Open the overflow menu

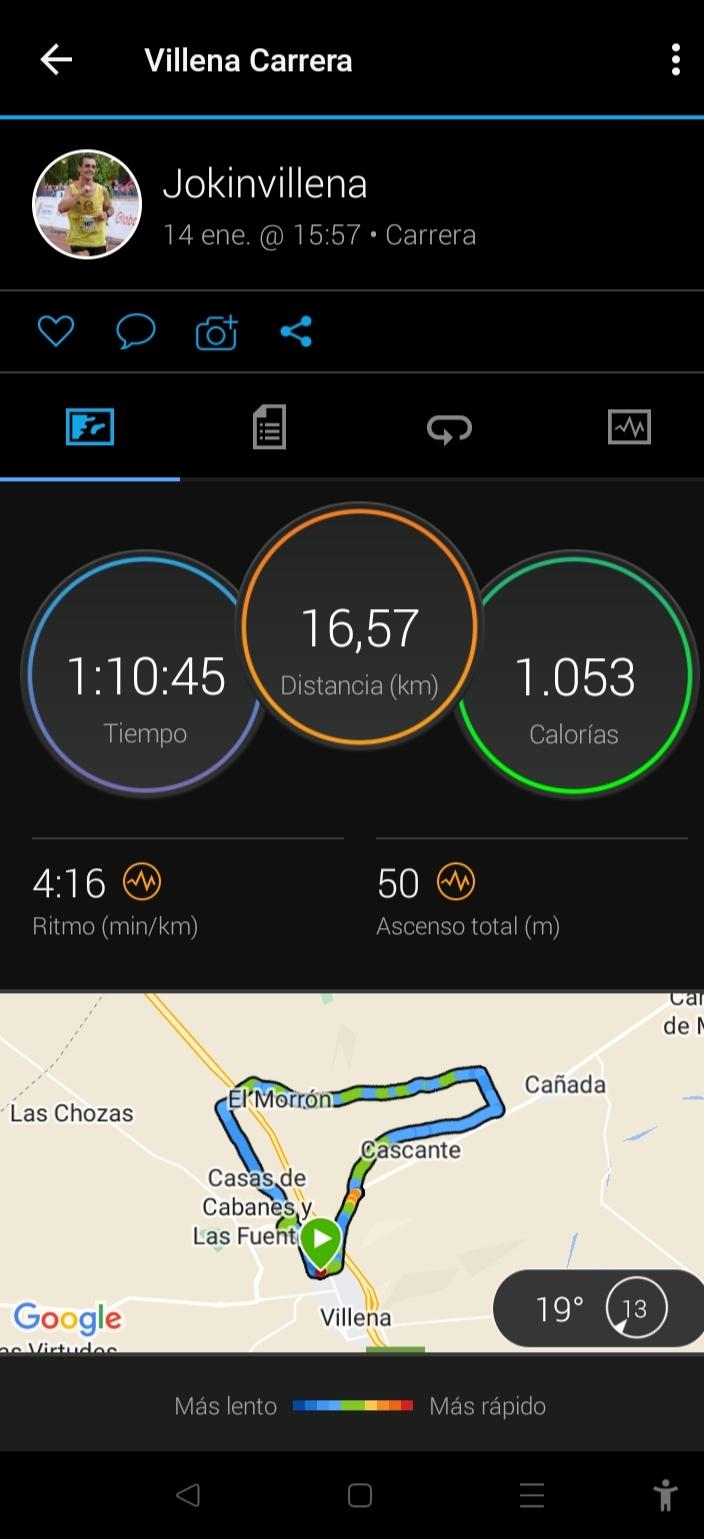pos(676,60)
